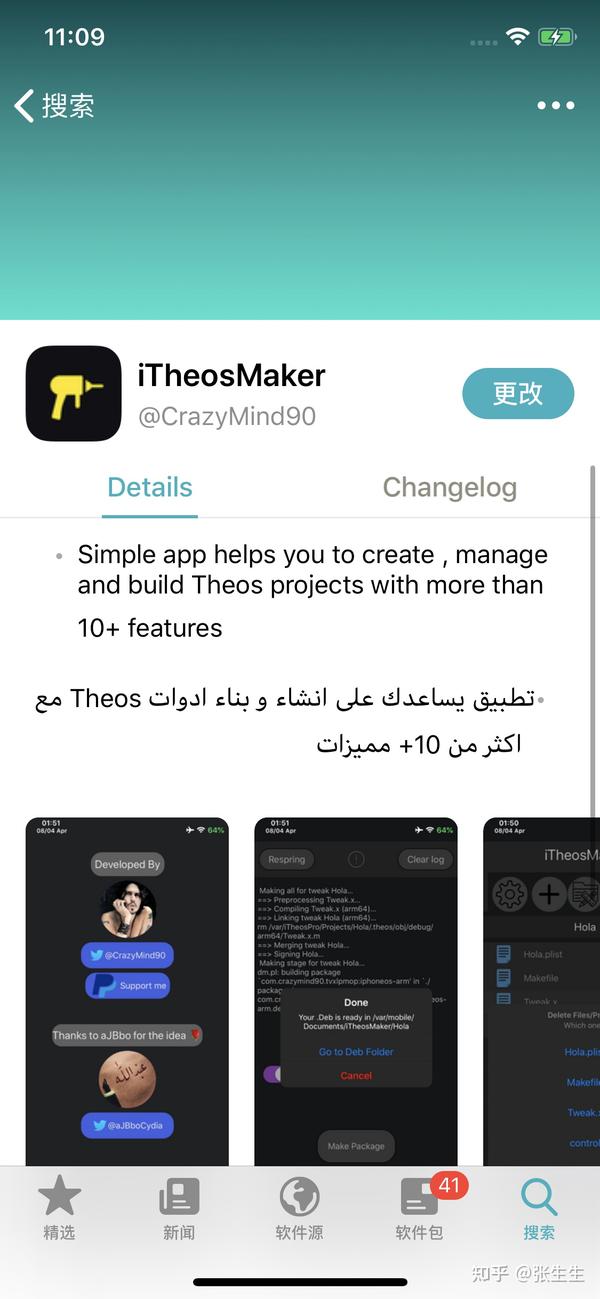Open the 新闻 tab

tap(179, 1208)
